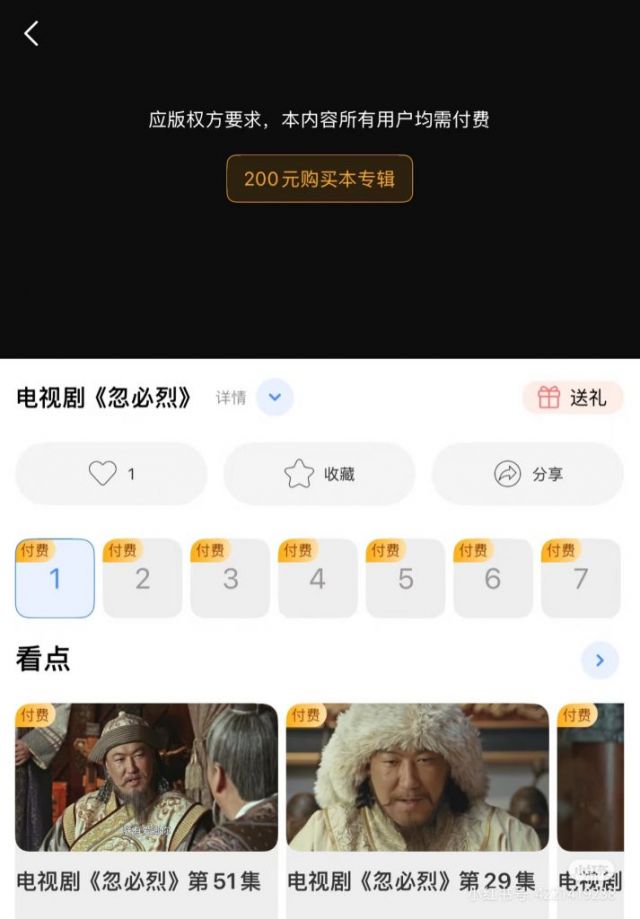Select episode 6
The width and height of the screenshot is (640, 919).
pos(492,579)
